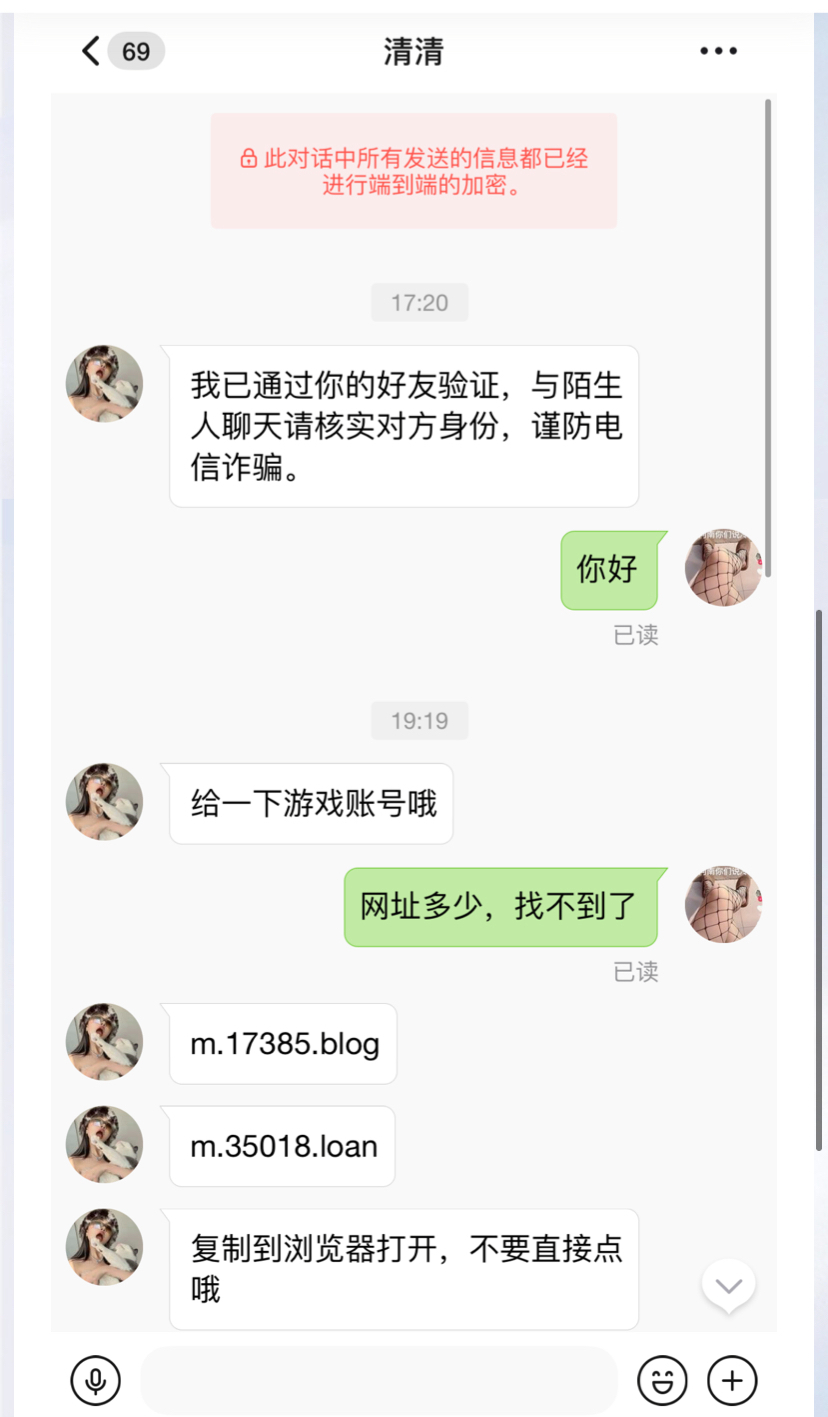
Task: Jump to latest messages with down arrow
Action: [x=728, y=1285]
